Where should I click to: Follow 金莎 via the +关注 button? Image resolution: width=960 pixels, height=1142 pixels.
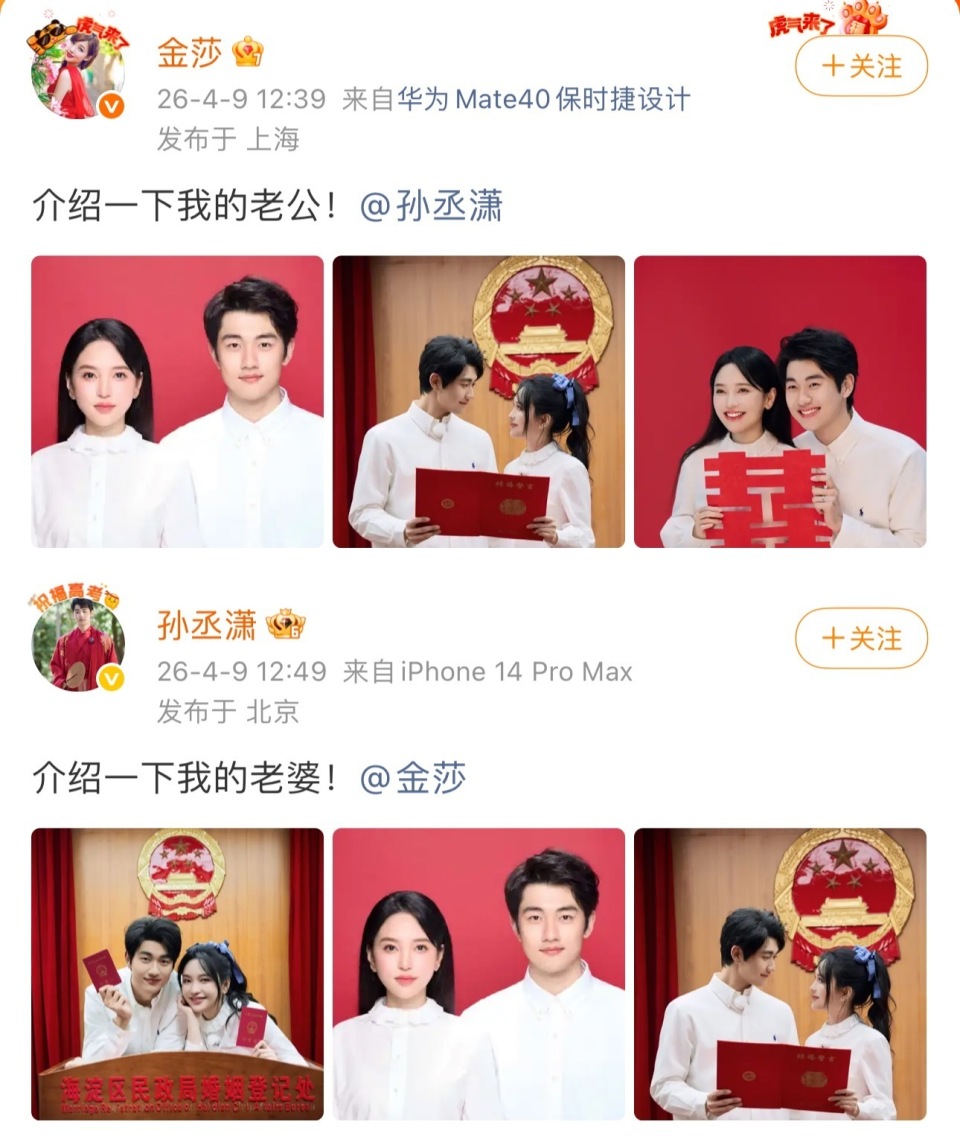tap(861, 66)
